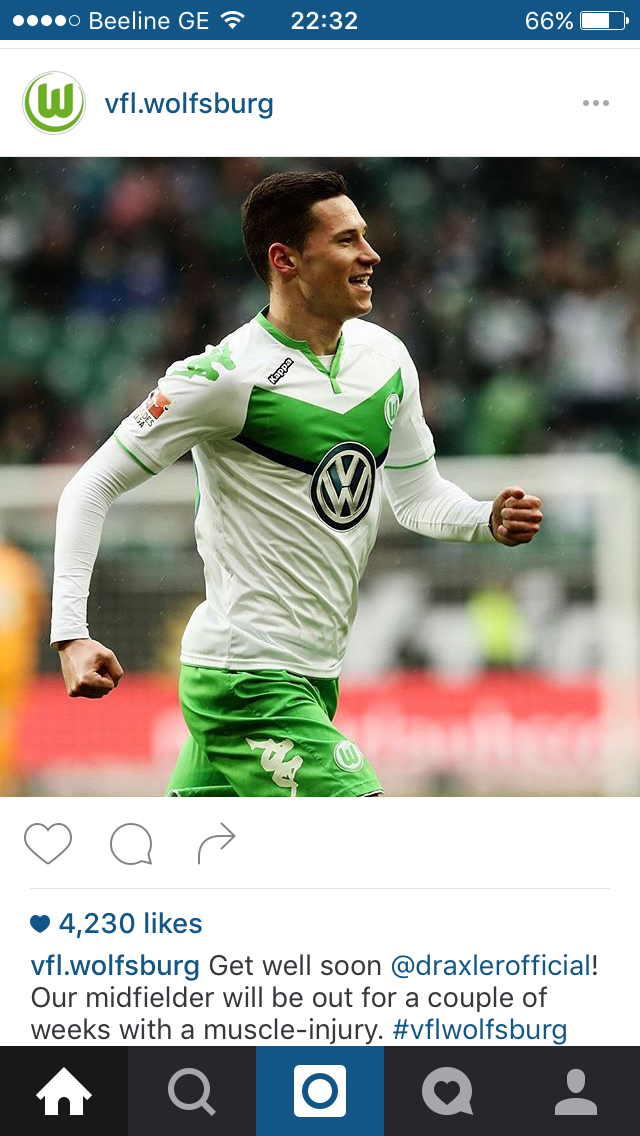Open the @draxlerofficial mention in caption

(x=490, y=966)
